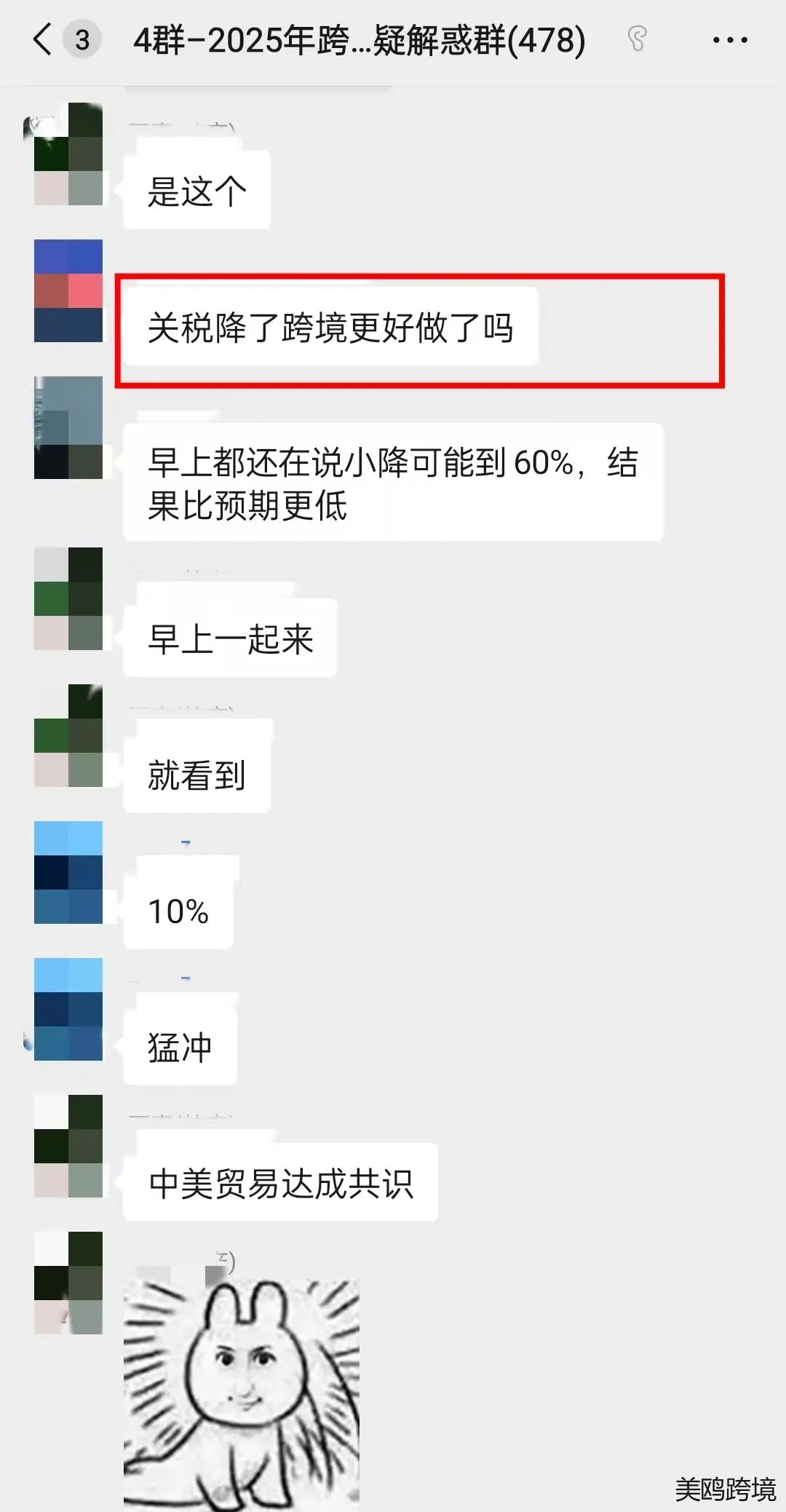Open avatar beside '关税降了跨境更好做了吗' message
The height and width of the screenshot is (1512, 786).
[68, 291]
